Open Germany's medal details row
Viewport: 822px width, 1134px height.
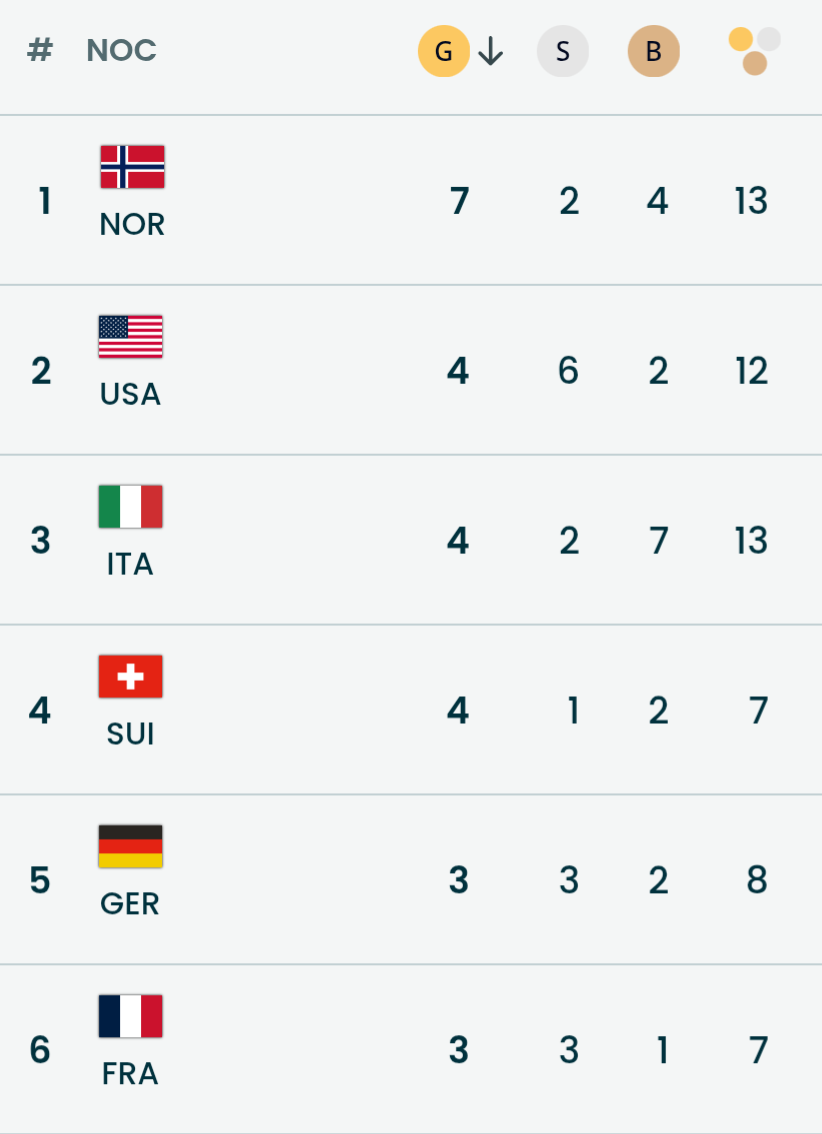(130, 880)
